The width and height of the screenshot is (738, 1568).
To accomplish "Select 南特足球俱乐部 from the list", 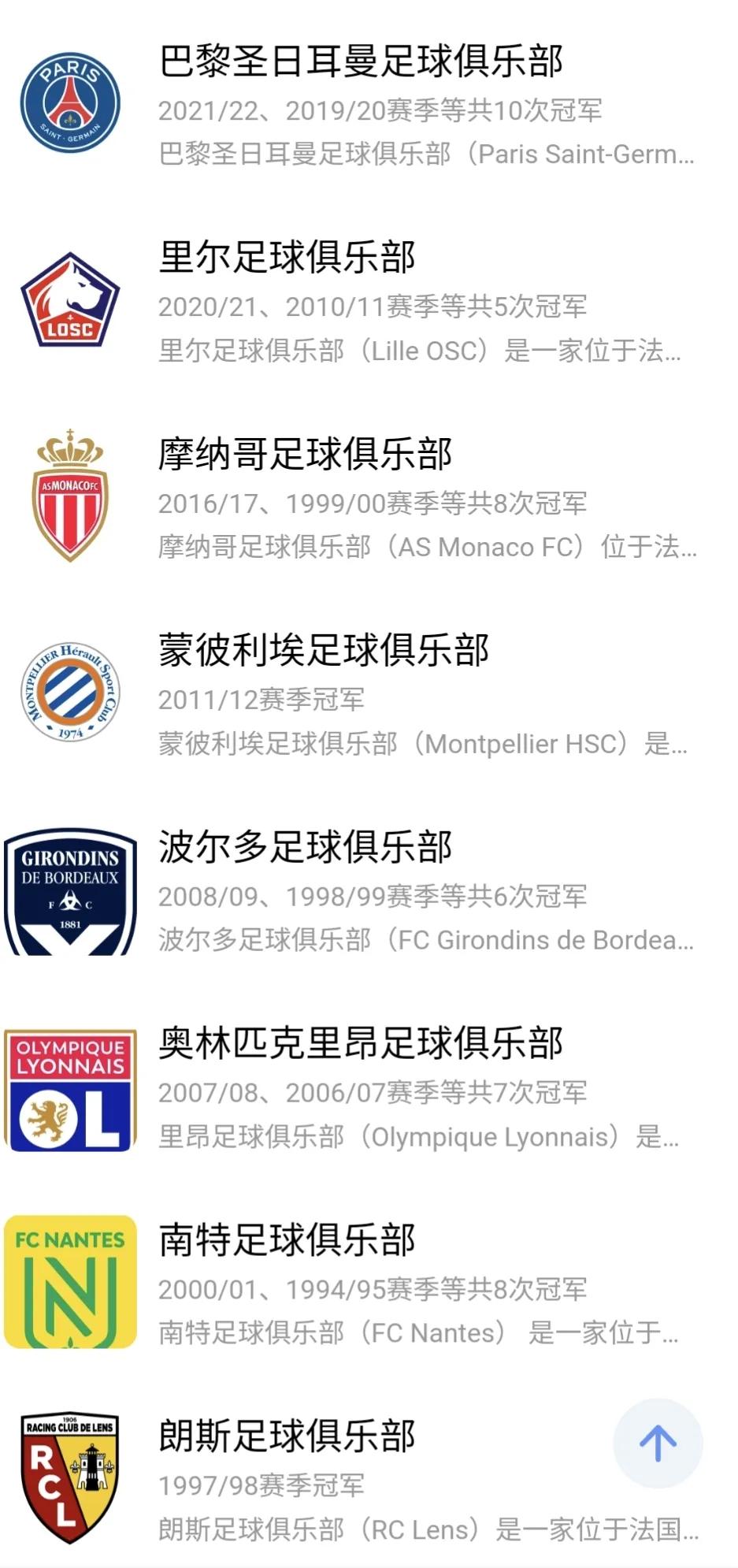I will [x=287, y=1240].
